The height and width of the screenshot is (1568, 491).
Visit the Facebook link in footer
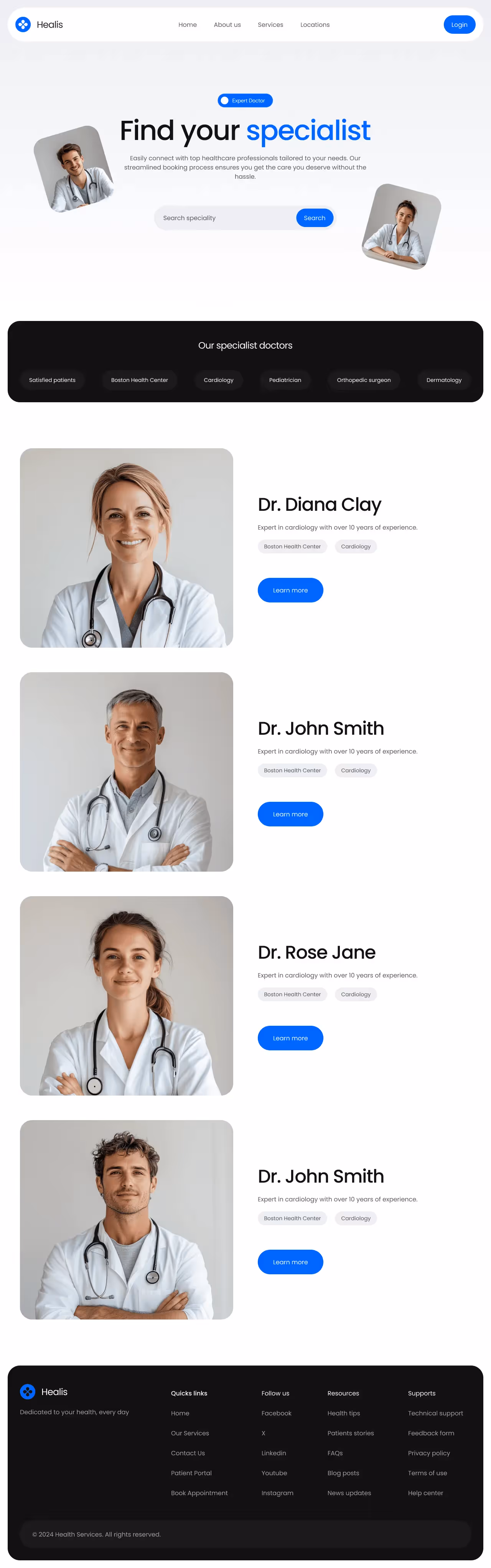pyautogui.click(x=277, y=1413)
